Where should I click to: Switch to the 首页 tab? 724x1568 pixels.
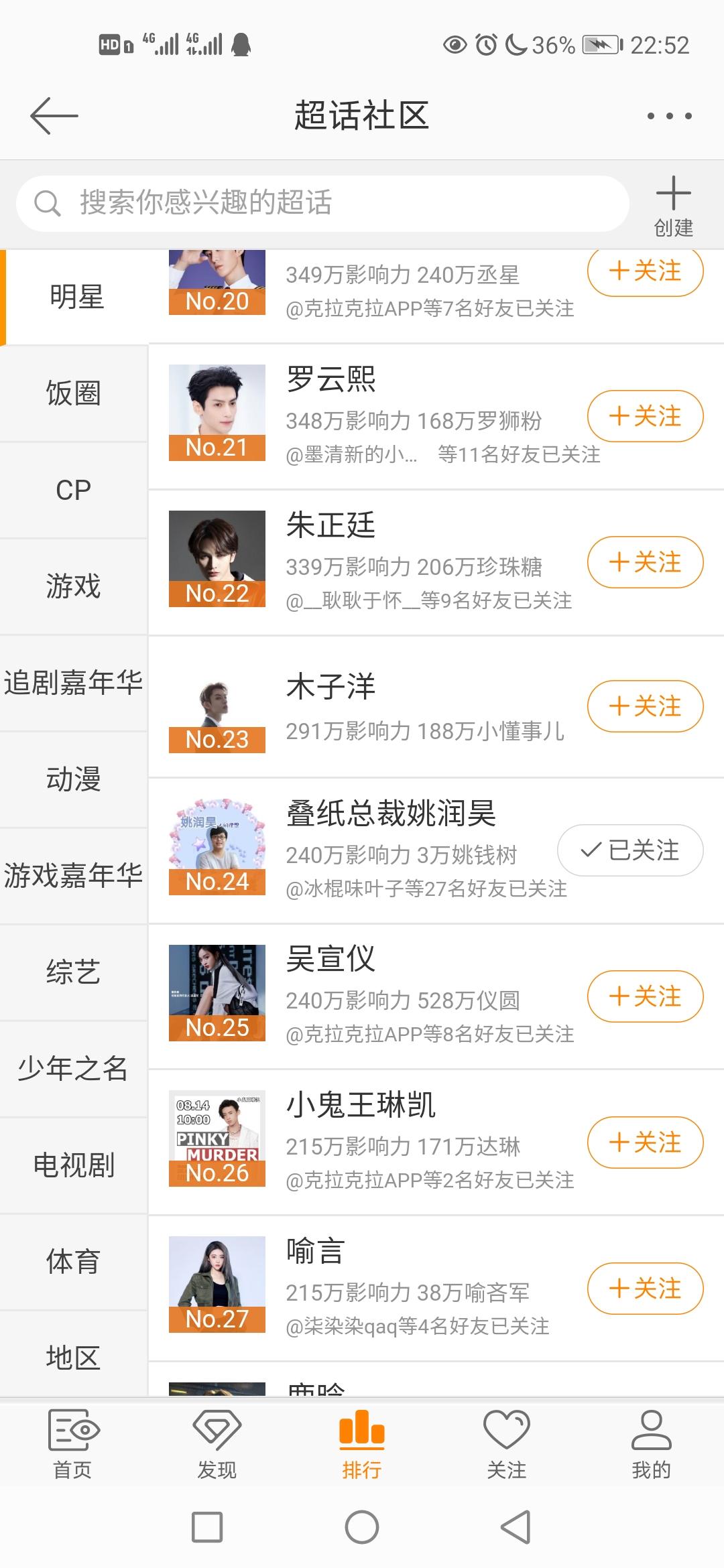point(72,1445)
